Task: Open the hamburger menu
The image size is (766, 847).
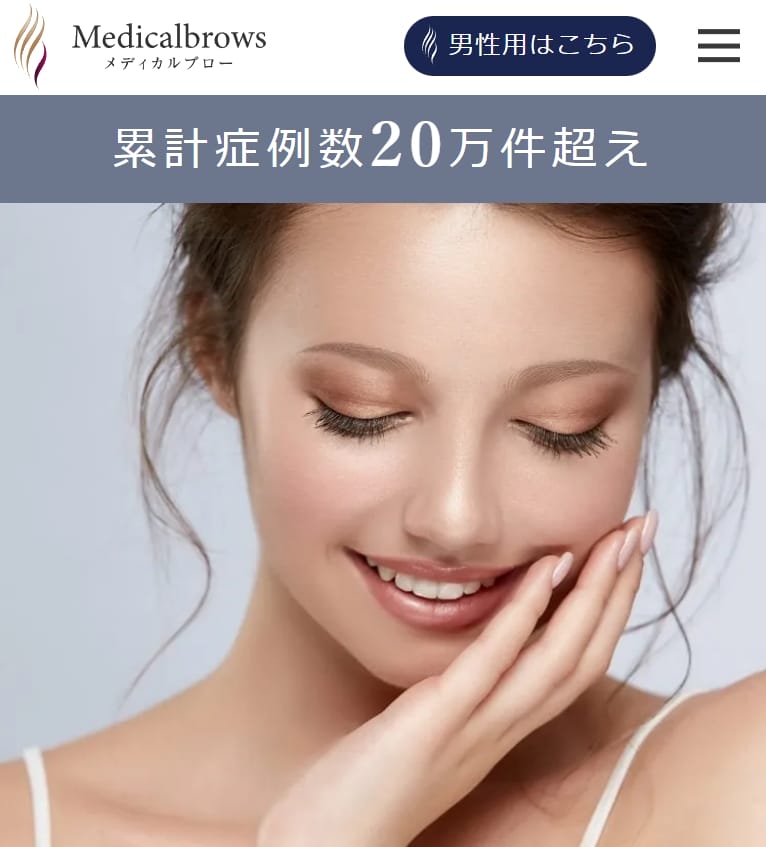Action: [x=718, y=46]
